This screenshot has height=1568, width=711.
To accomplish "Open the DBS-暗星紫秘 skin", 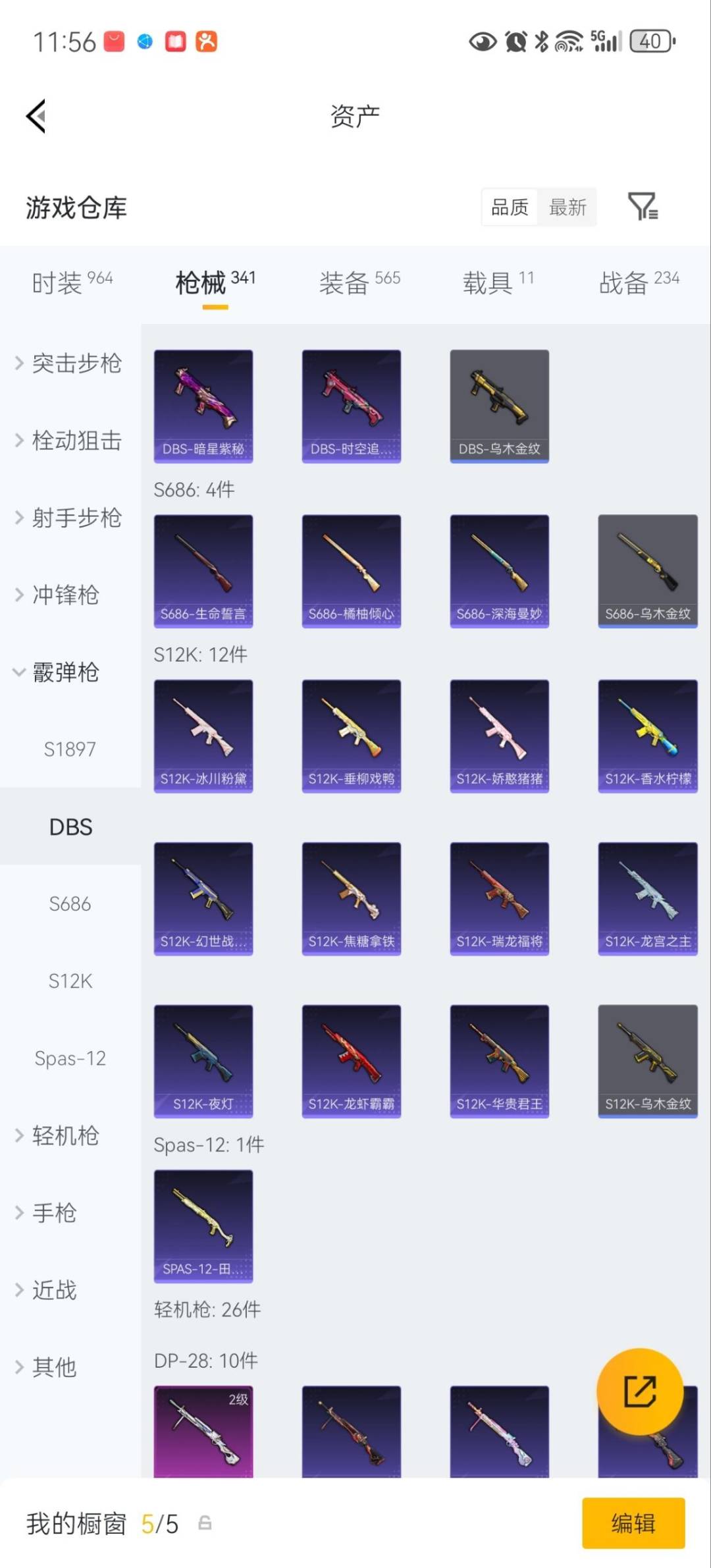I will pos(203,406).
